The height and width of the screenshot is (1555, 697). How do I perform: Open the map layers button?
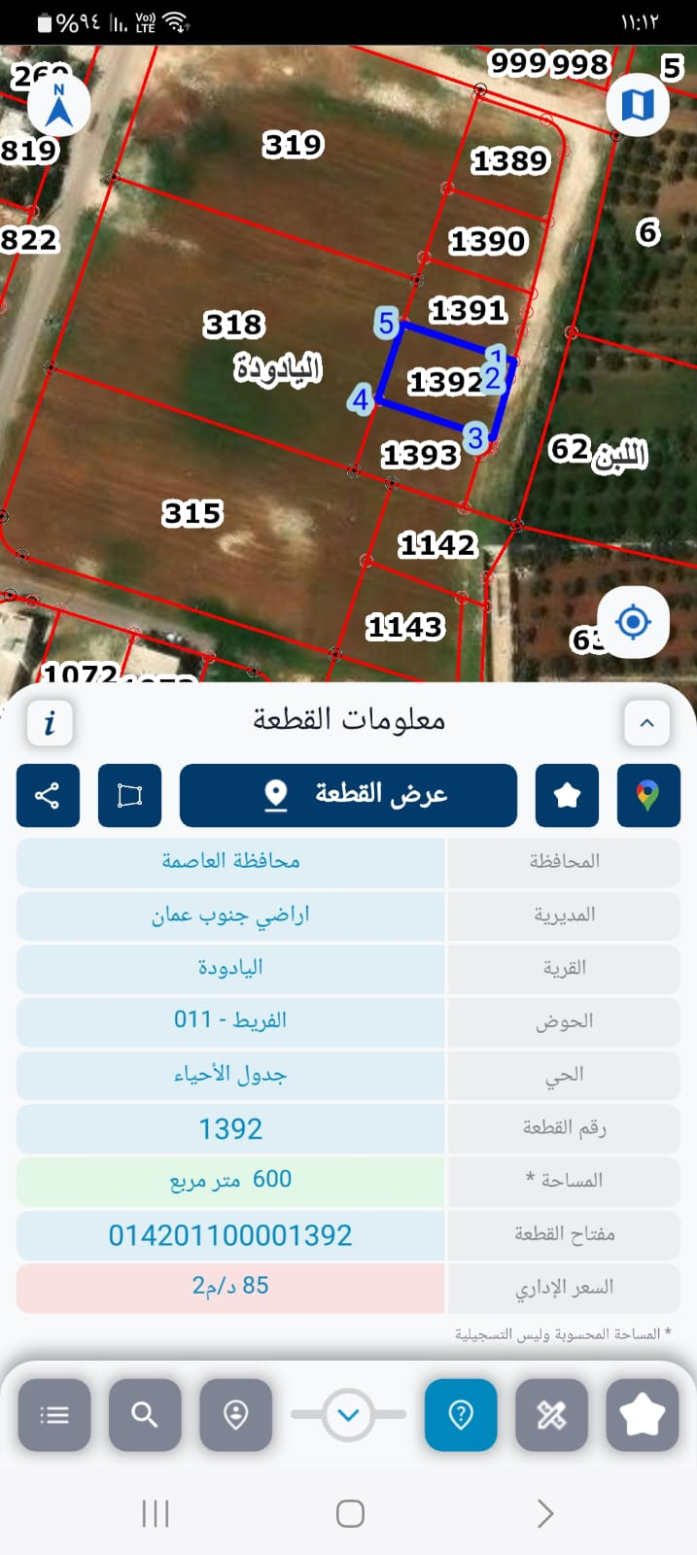pyautogui.click(x=637, y=104)
